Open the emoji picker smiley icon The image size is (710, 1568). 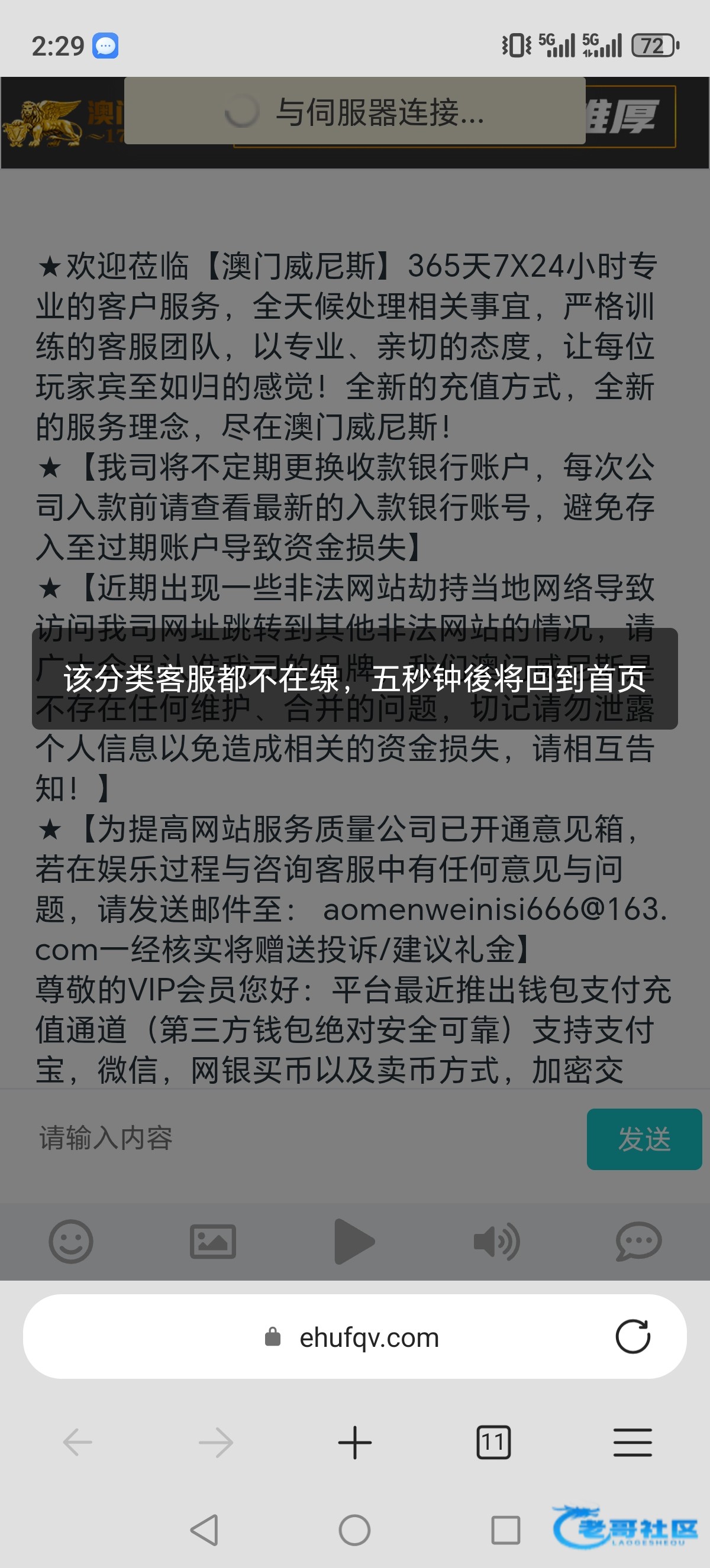[71, 1241]
